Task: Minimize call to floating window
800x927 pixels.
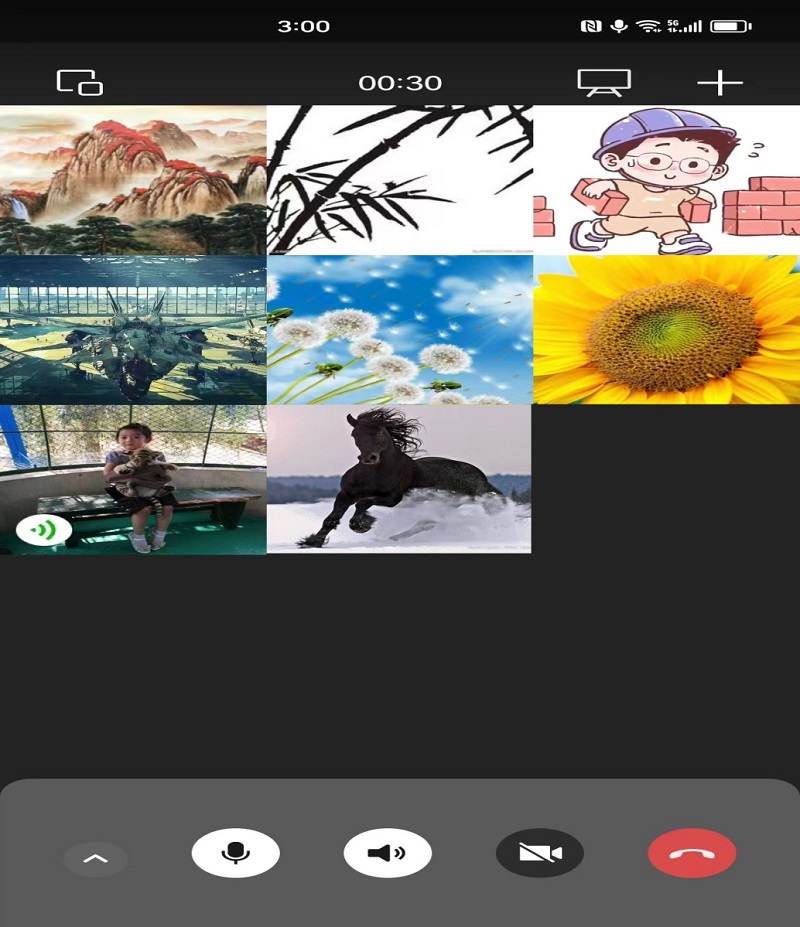Action: click(x=80, y=83)
